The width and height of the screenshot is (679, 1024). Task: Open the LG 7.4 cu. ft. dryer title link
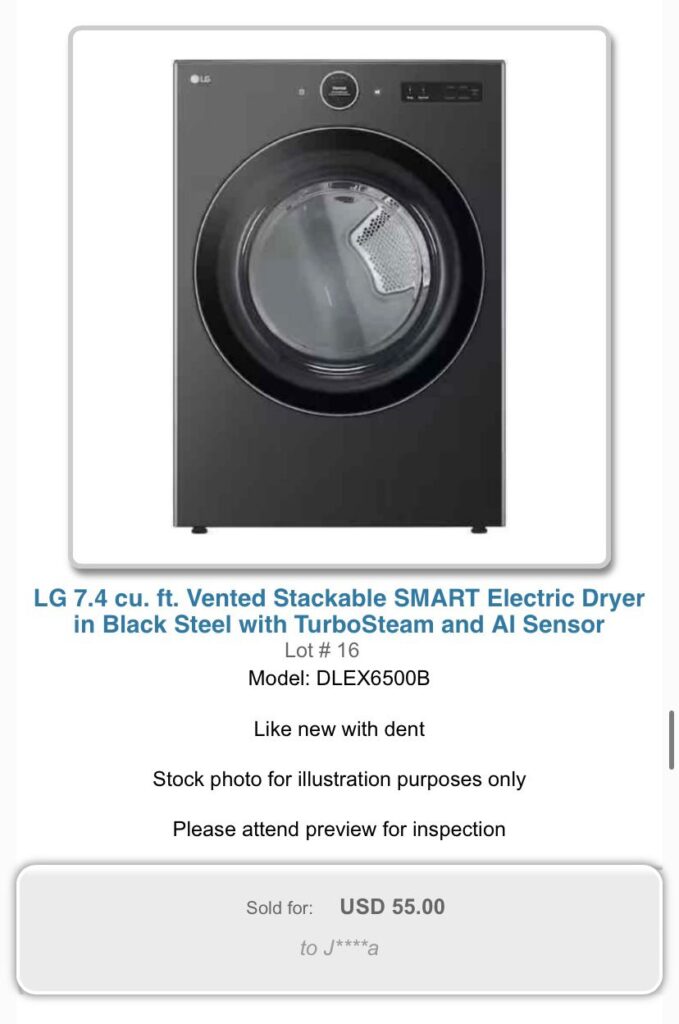coord(339,612)
